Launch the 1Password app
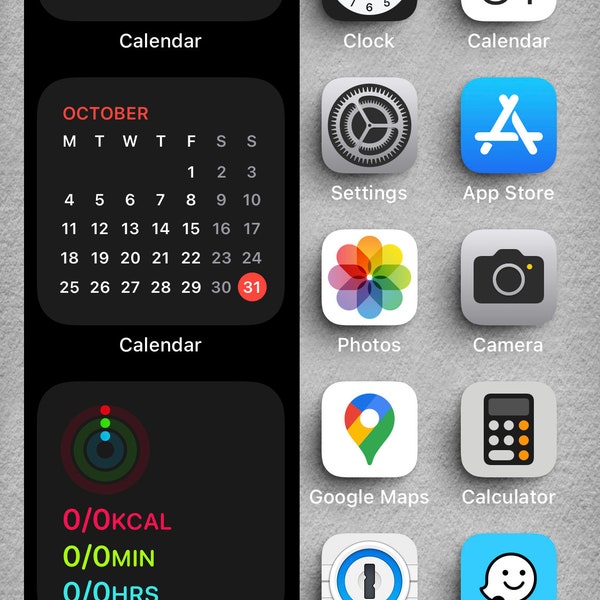Image resolution: width=600 pixels, height=600 pixels. [369, 570]
